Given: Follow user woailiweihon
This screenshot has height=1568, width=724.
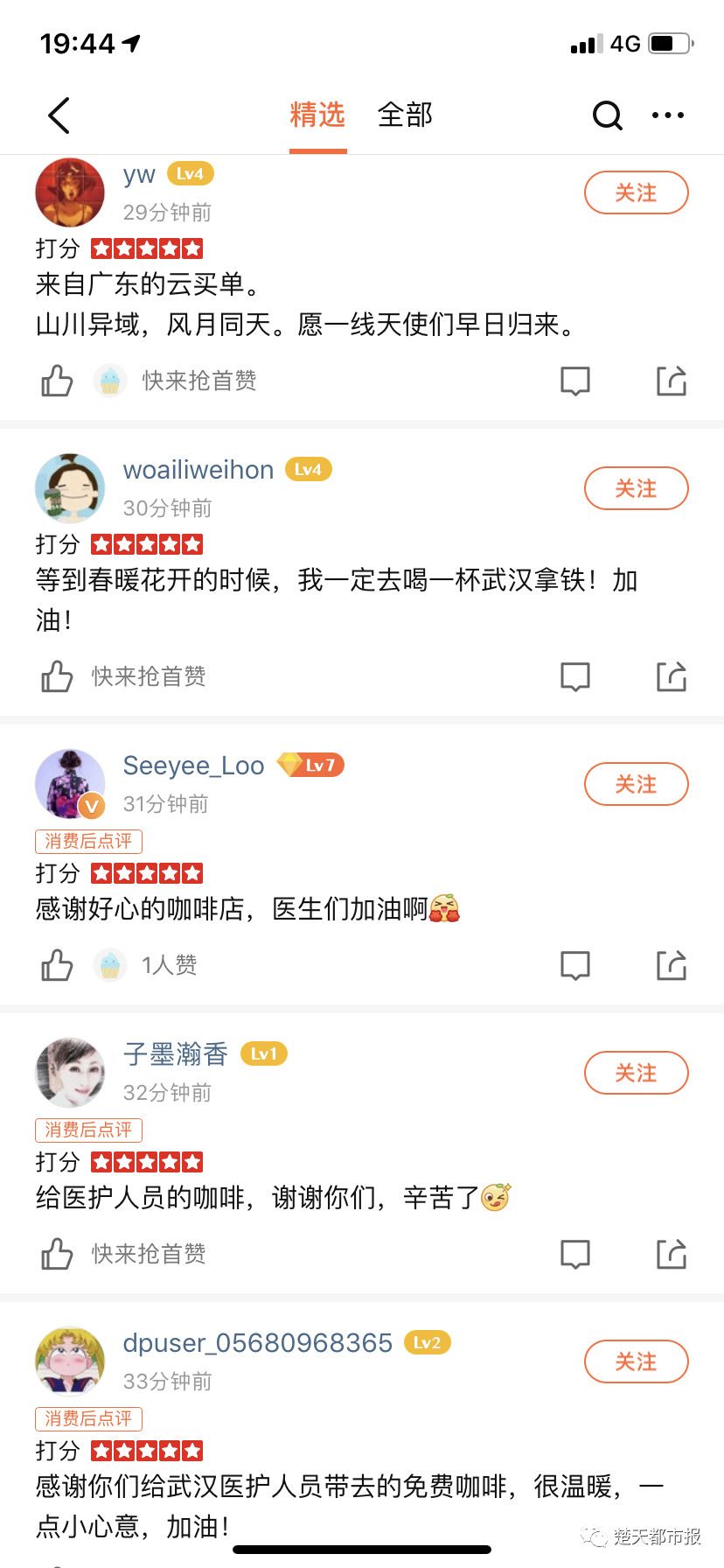Looking at the screenshot, I should click(x=636, y=488).
